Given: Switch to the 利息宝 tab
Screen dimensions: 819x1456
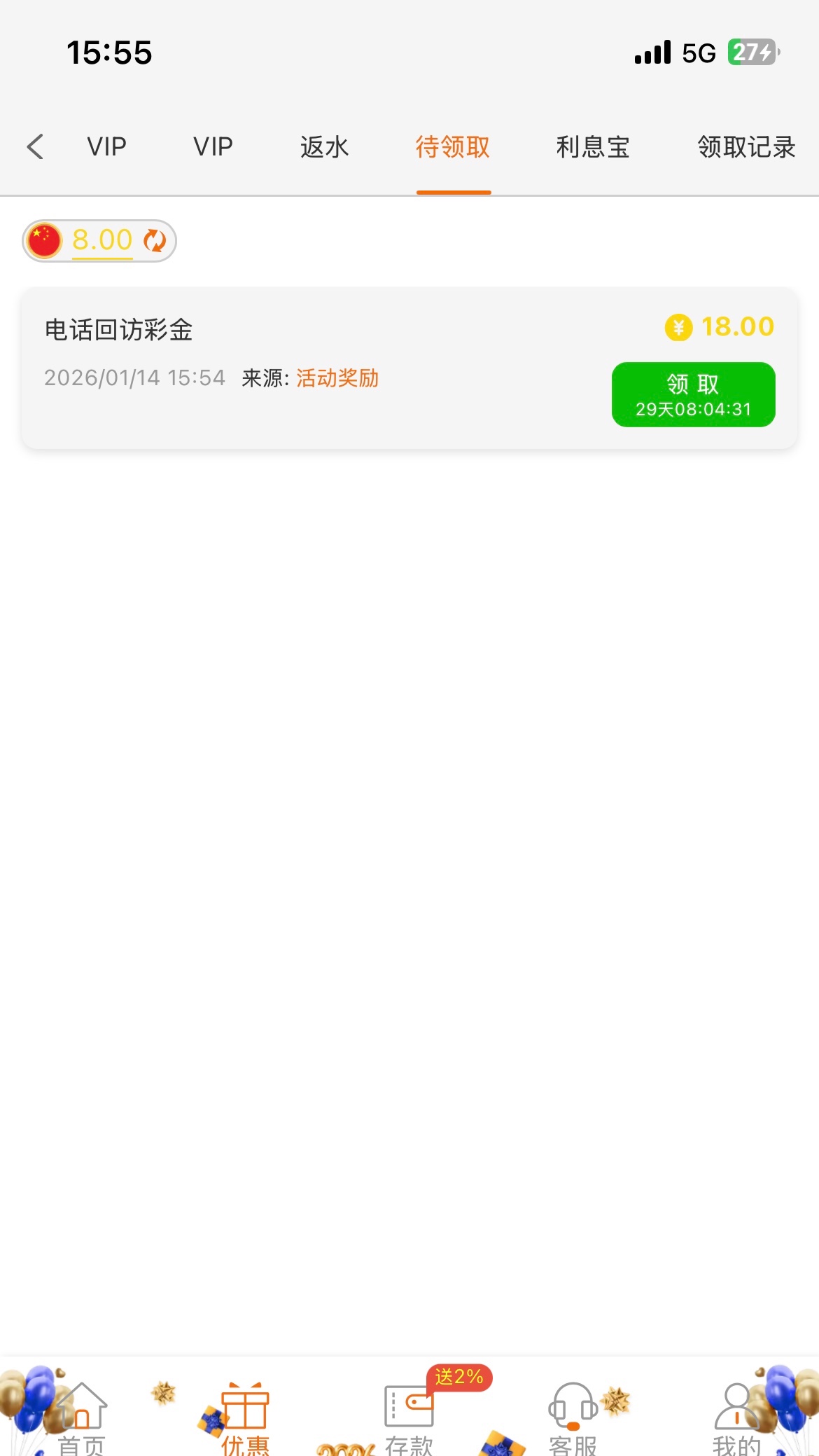Looking at the screenshot, I should point(593,147).
